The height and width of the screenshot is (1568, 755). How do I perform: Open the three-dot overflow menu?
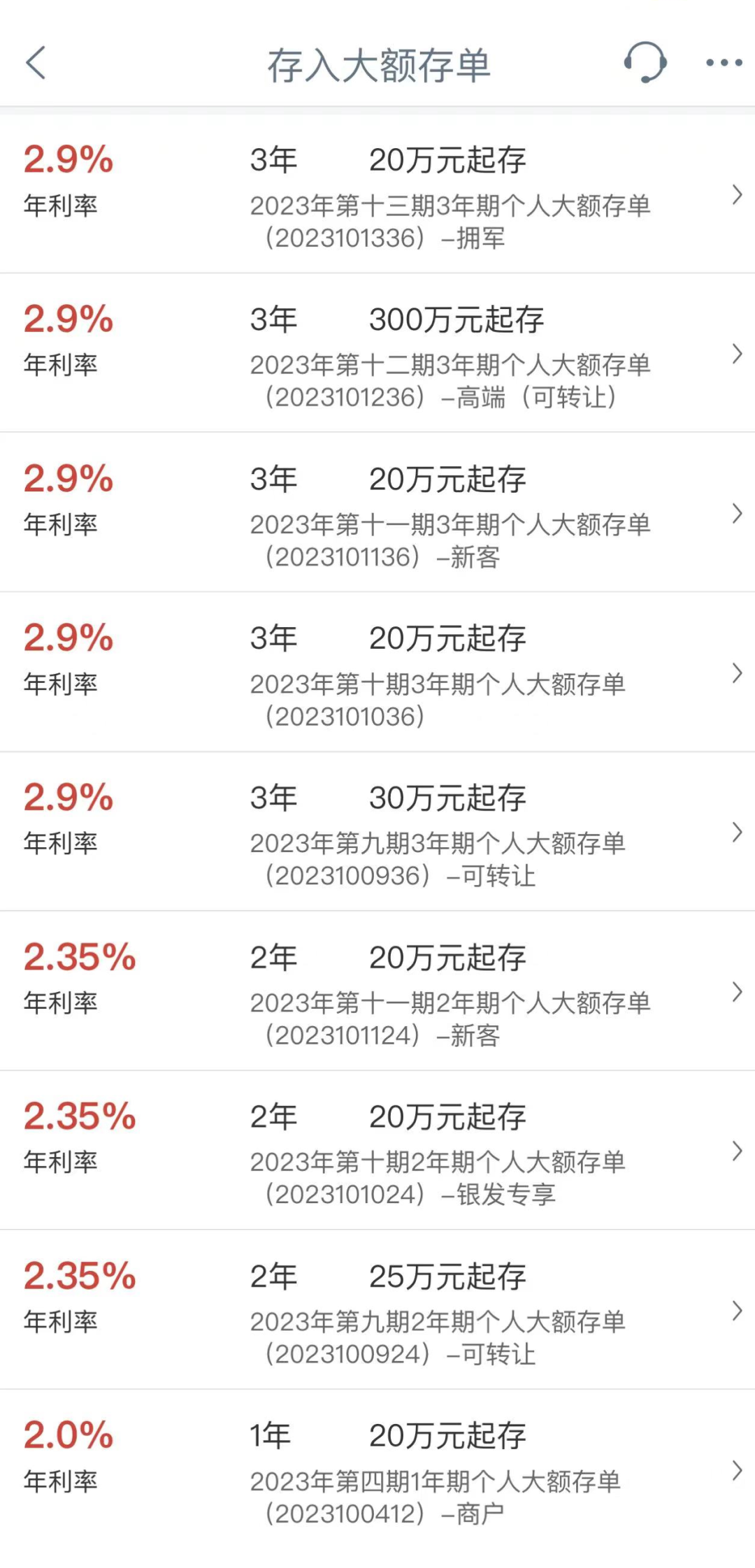click(x=724, y=63)
